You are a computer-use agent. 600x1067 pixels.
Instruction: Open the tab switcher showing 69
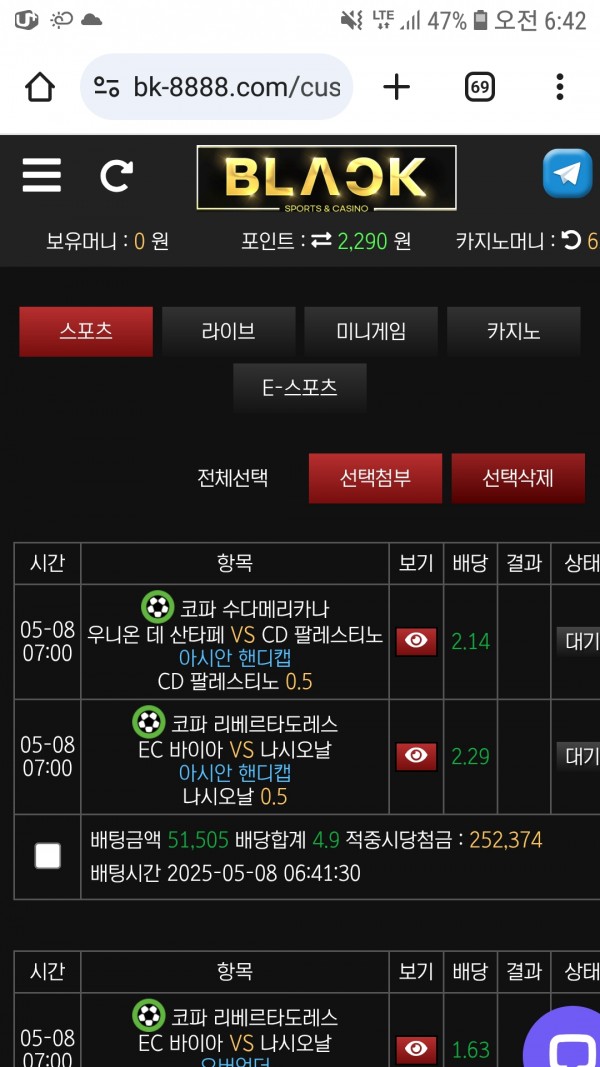click(x=480, y=87)
